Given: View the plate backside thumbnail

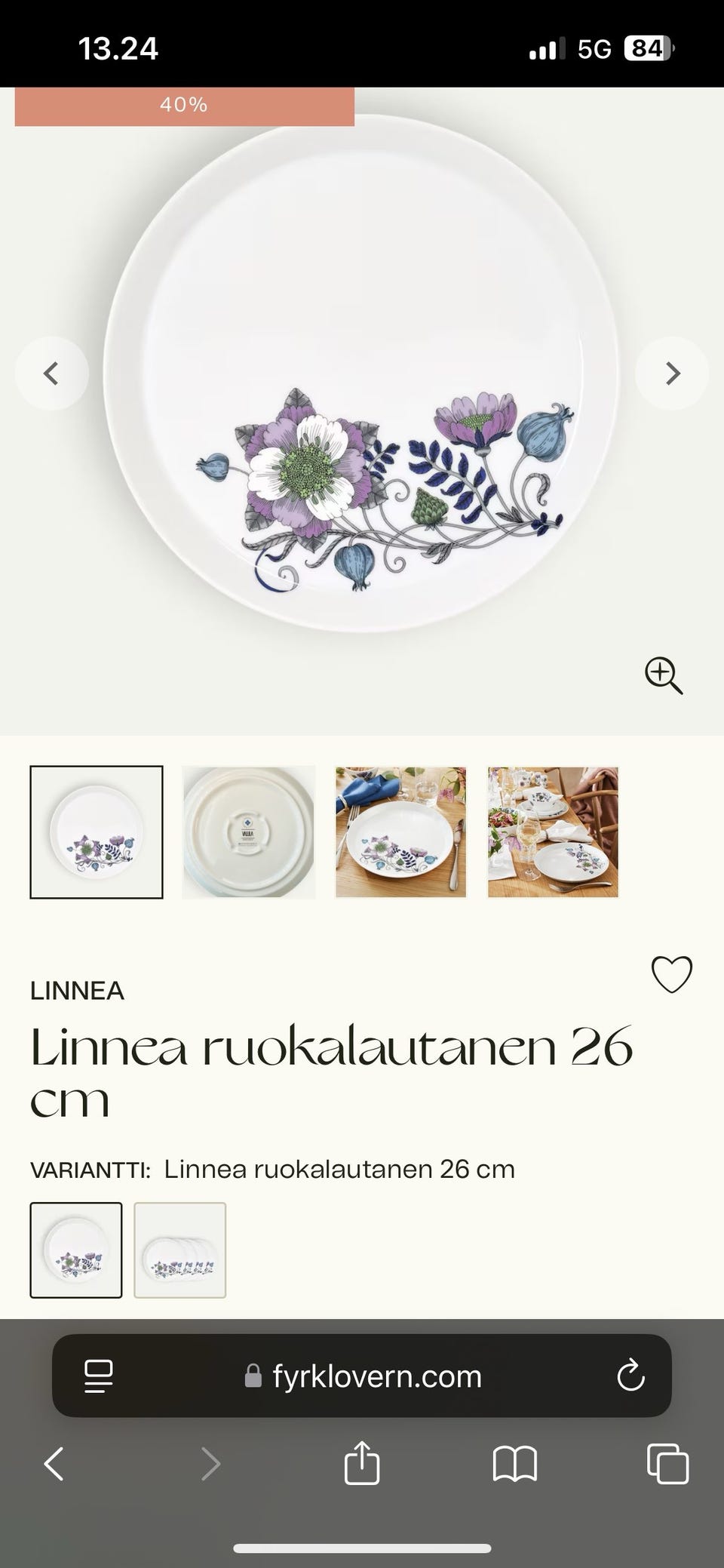Looking at the screenshot, I should tap(249, 832).
